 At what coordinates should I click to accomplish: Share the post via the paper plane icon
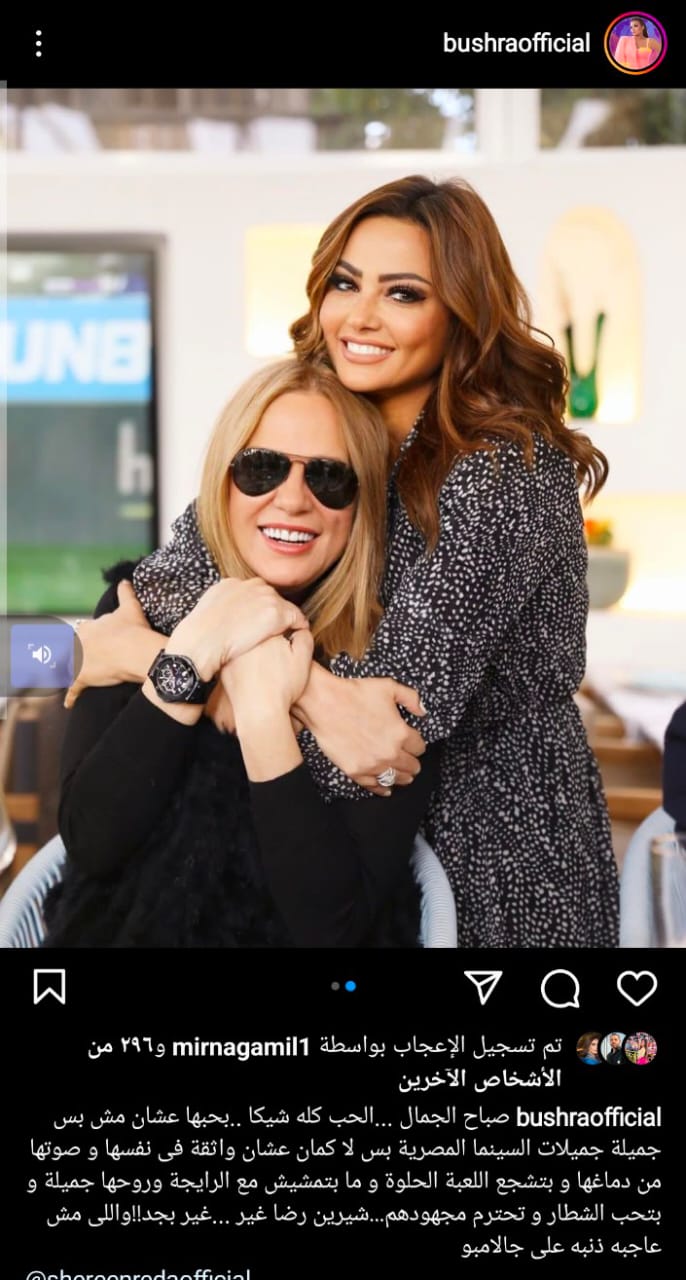484,988
